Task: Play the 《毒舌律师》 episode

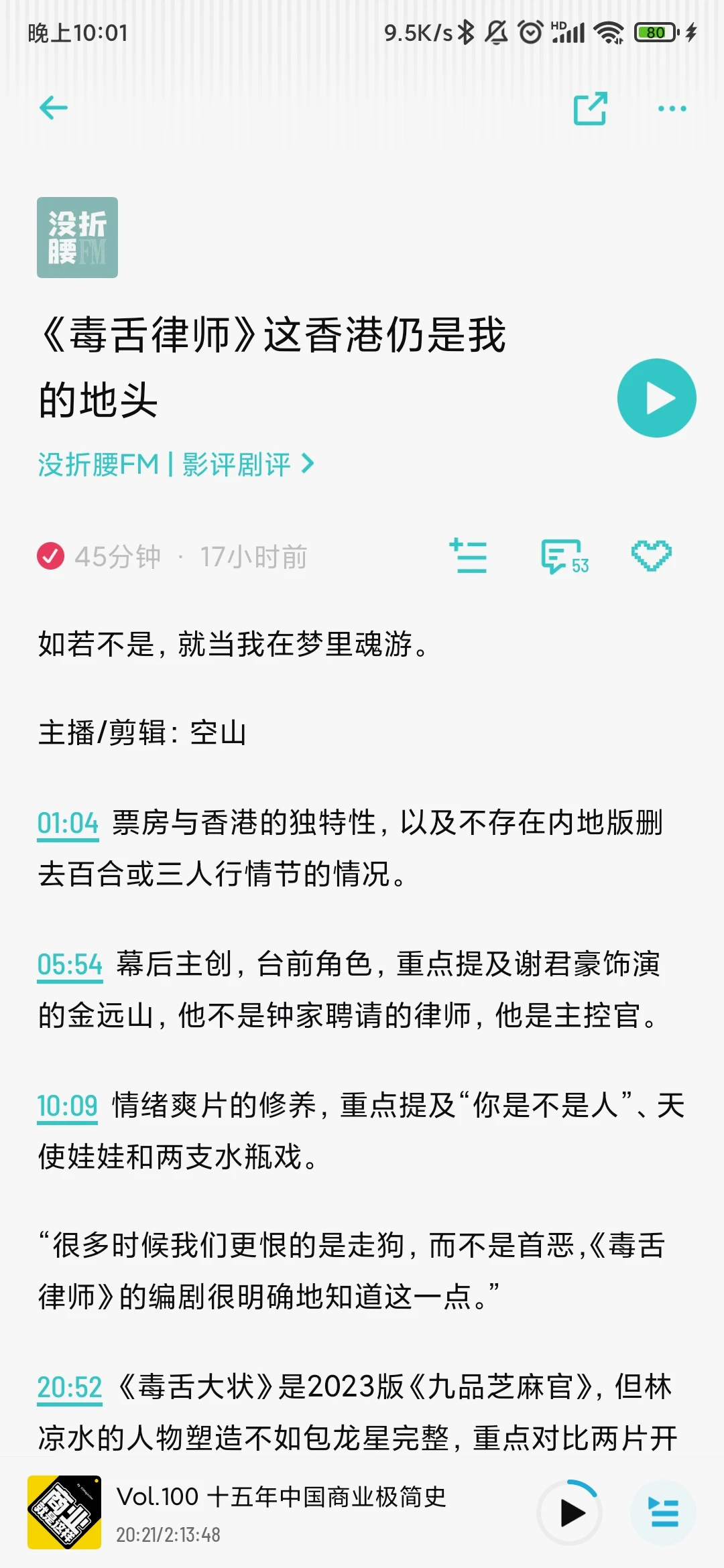Action: pyautogui.click(x=656, y=398)
